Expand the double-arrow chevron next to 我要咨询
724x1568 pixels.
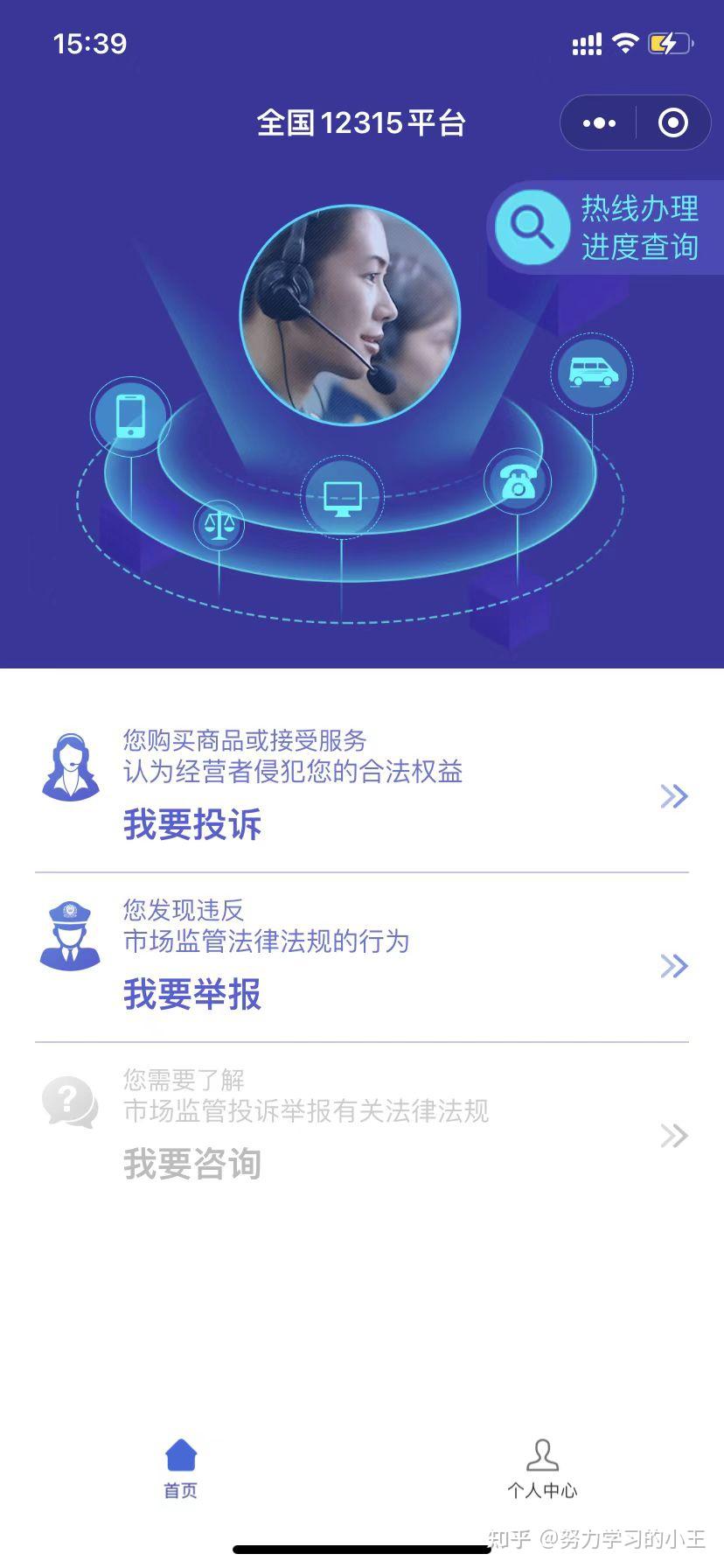point(674,1135)
